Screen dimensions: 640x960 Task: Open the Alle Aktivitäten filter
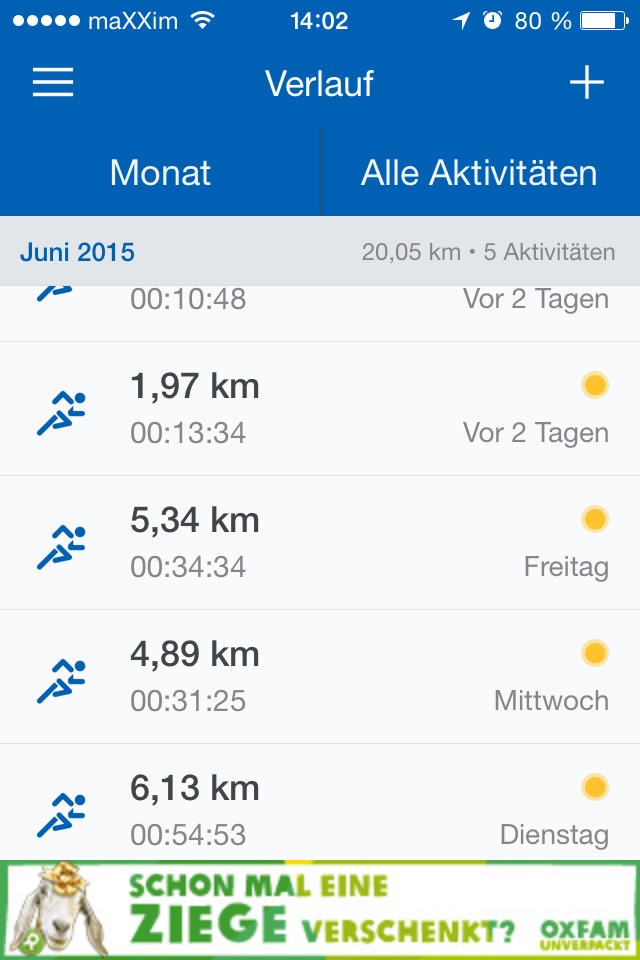479,173
